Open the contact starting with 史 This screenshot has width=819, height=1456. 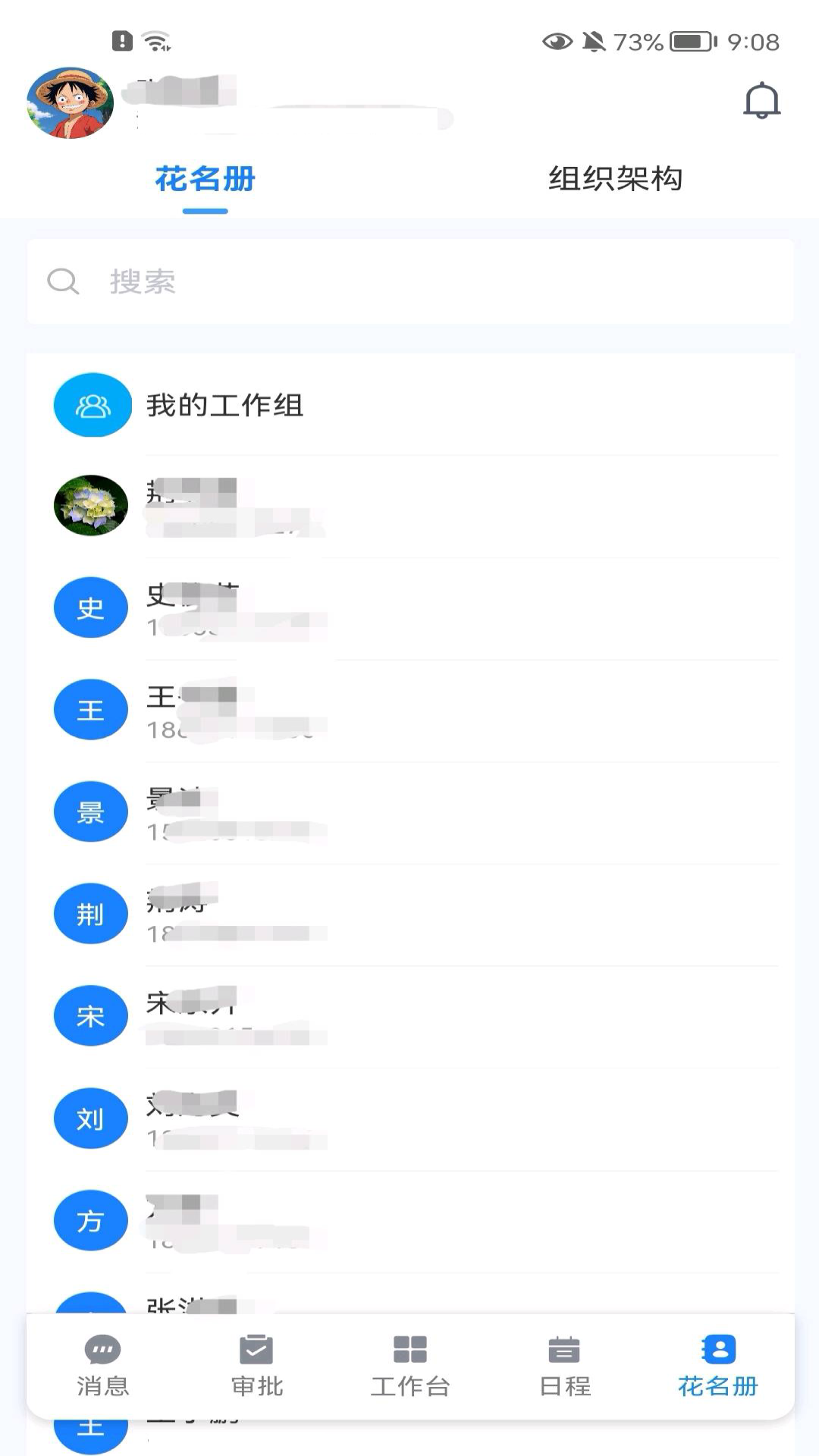[90, 607]
